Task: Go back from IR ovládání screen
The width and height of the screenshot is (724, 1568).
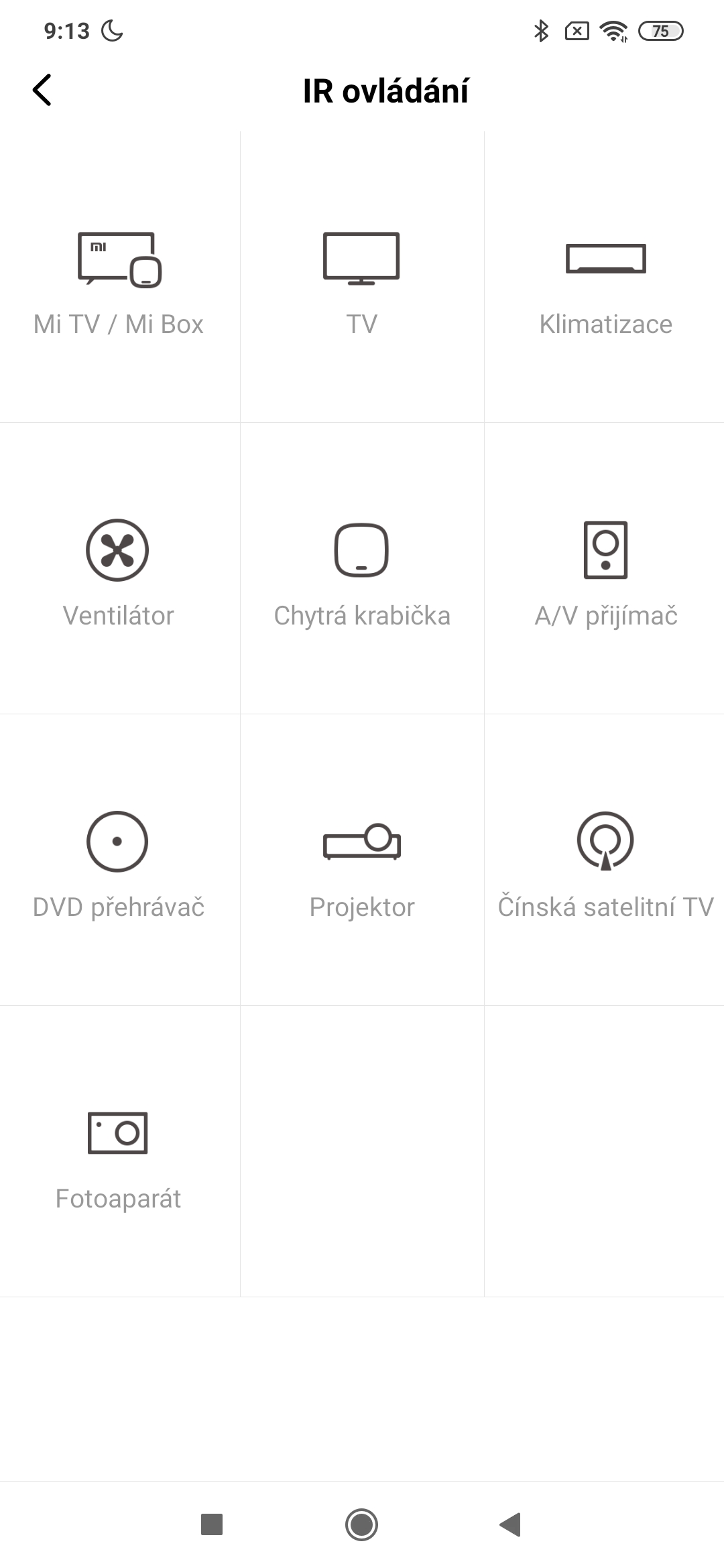Action: pyautogui.click(x=42, y=90)
